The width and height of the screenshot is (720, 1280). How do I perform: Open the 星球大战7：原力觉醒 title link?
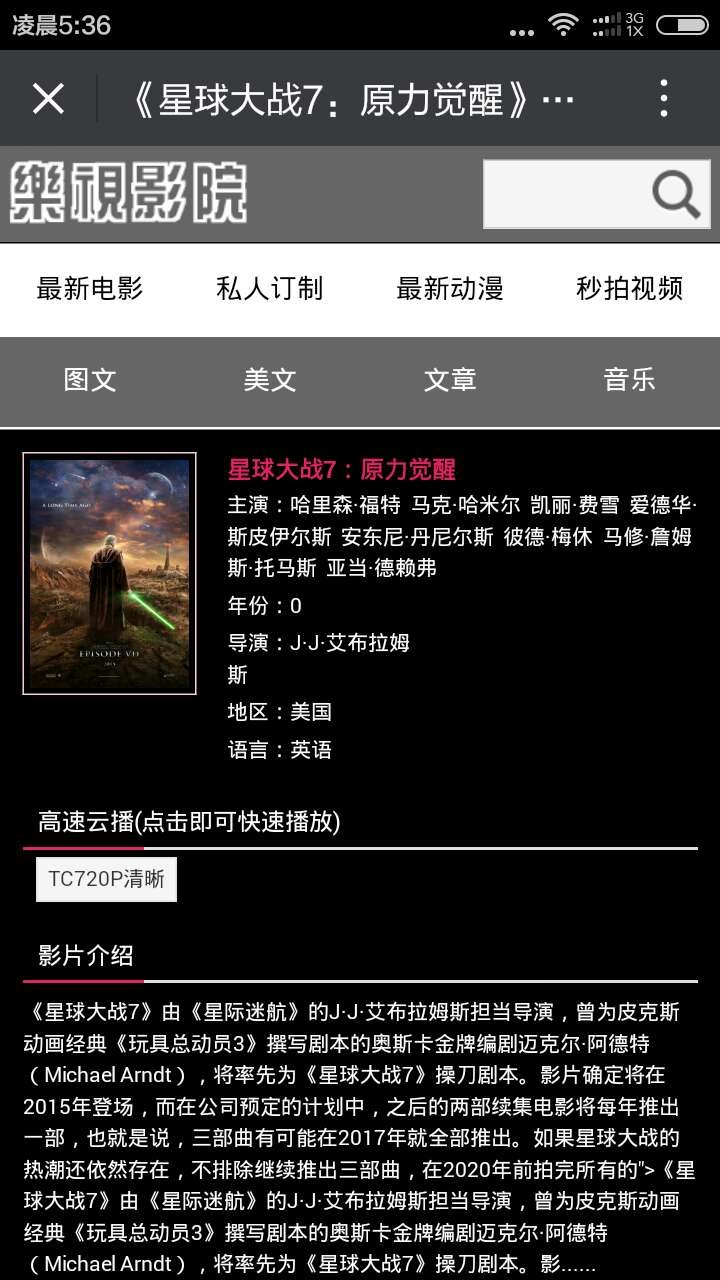tap(340, 469)
